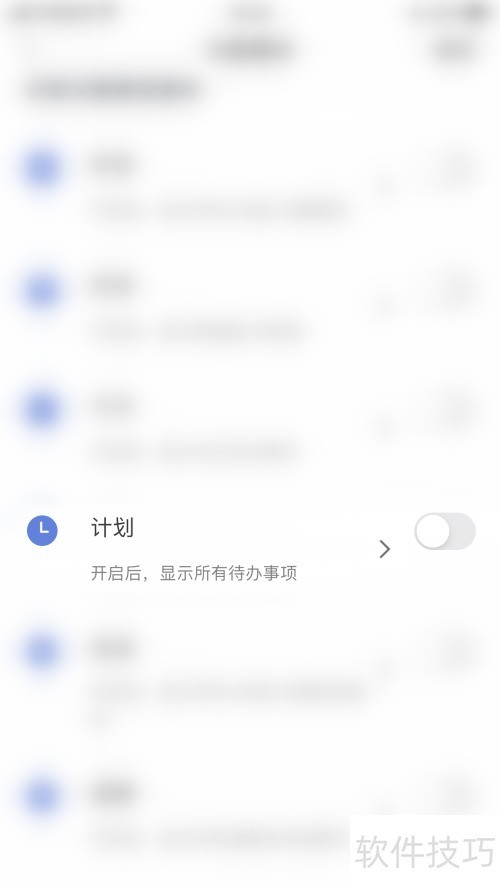Screen dimensions: 500x889
Task: Open the 计划 settings row
Action: 250,548
